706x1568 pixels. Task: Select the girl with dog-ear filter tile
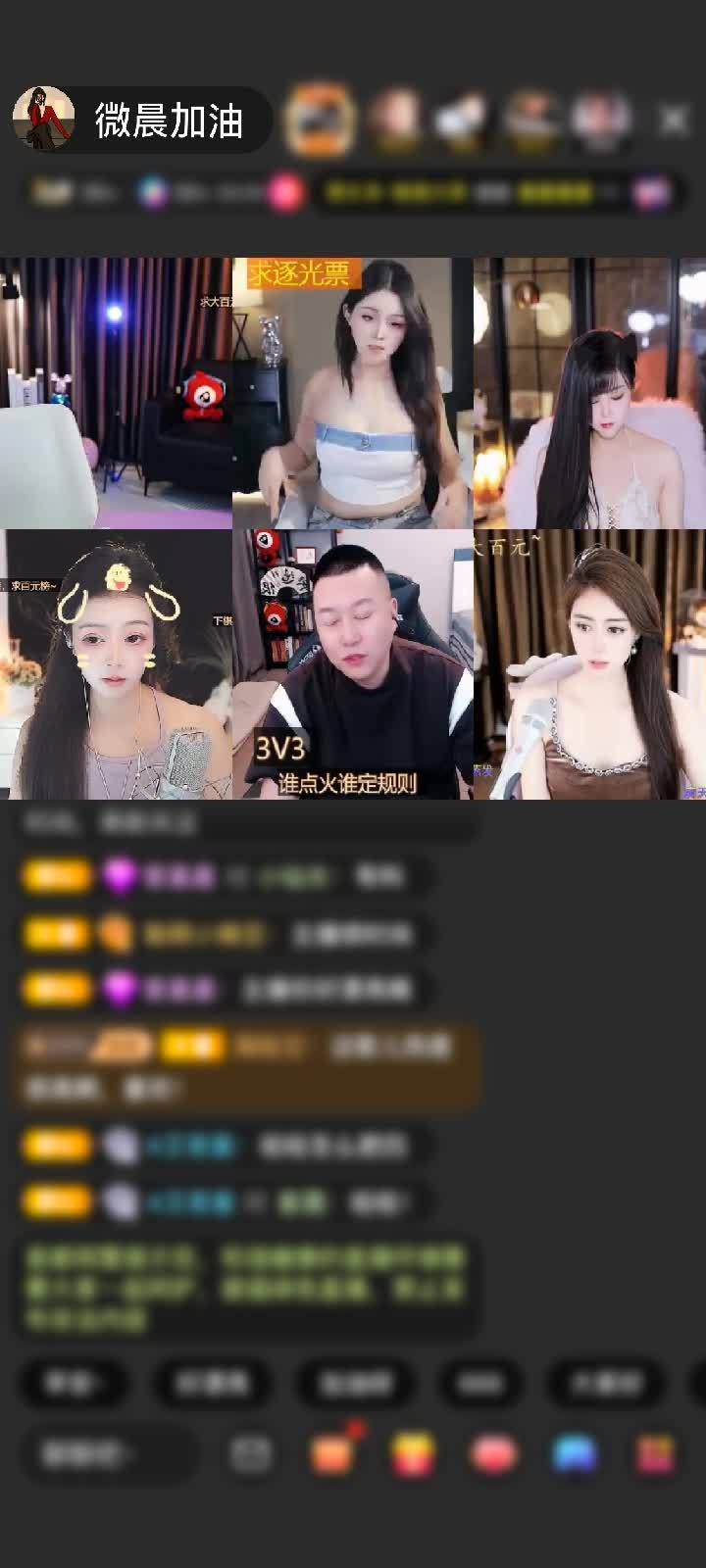[116, 664]
